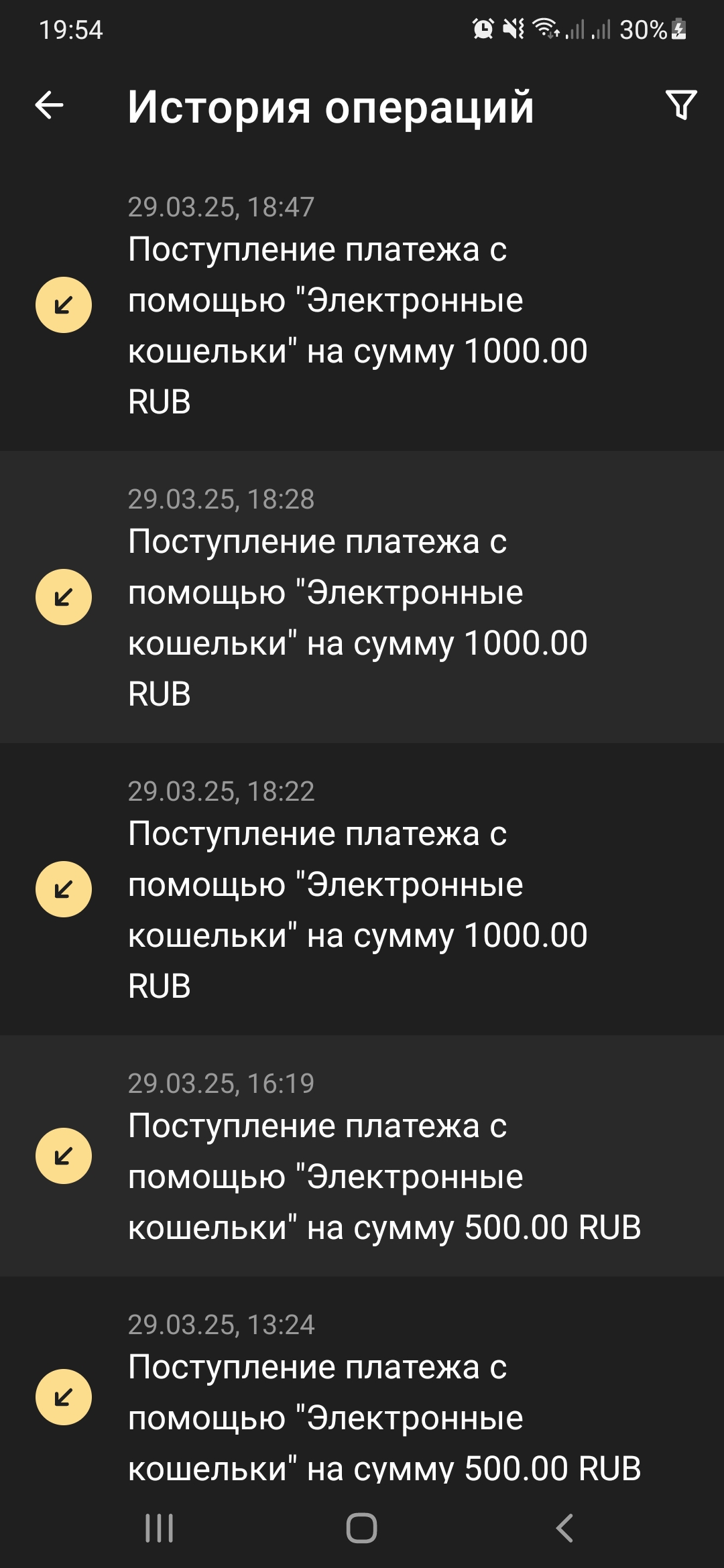Screen dimensions: 724x1568
Task: Open the 18:47 payment of 1000.00 RUB
Action: tap(362, 305)
